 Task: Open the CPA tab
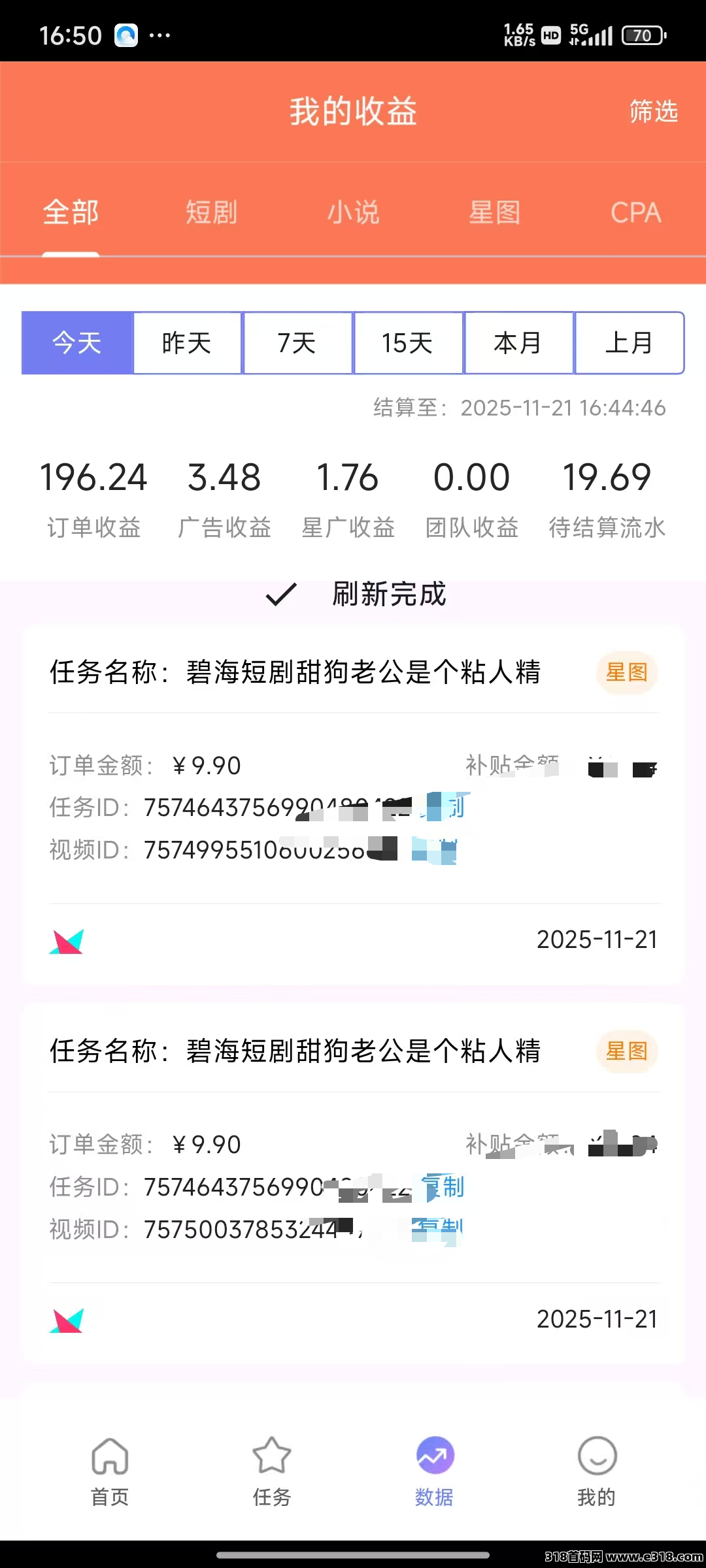(x=635, y=212)
